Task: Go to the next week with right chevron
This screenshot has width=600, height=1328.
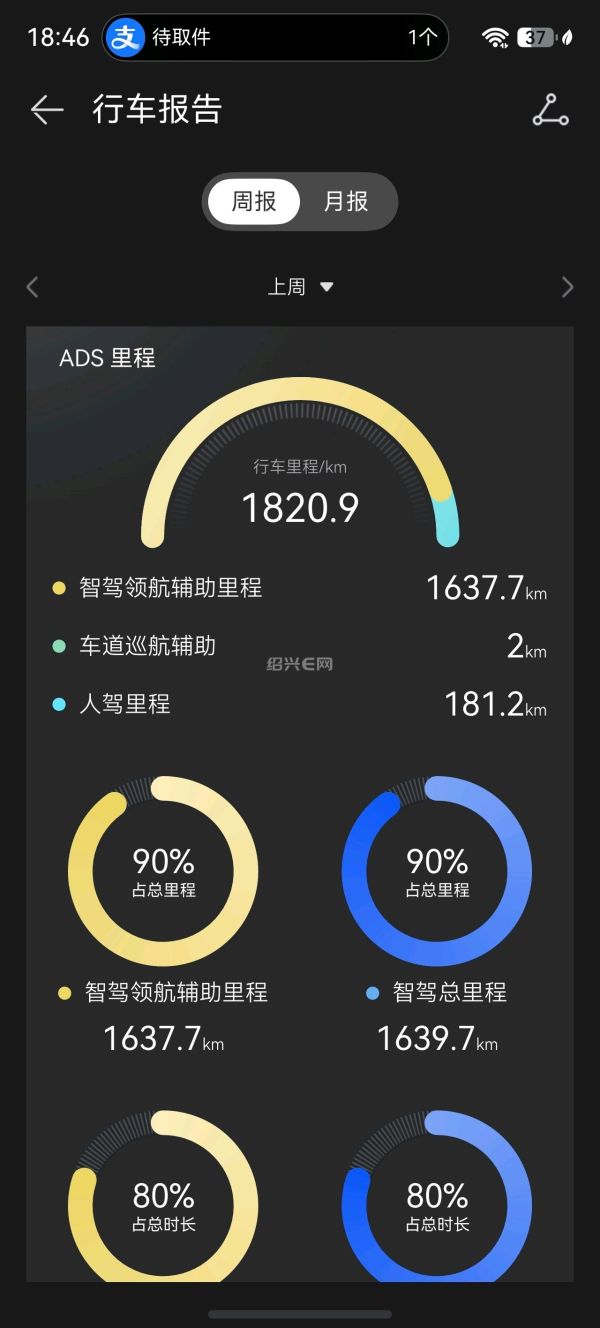Action: [567, 288]
